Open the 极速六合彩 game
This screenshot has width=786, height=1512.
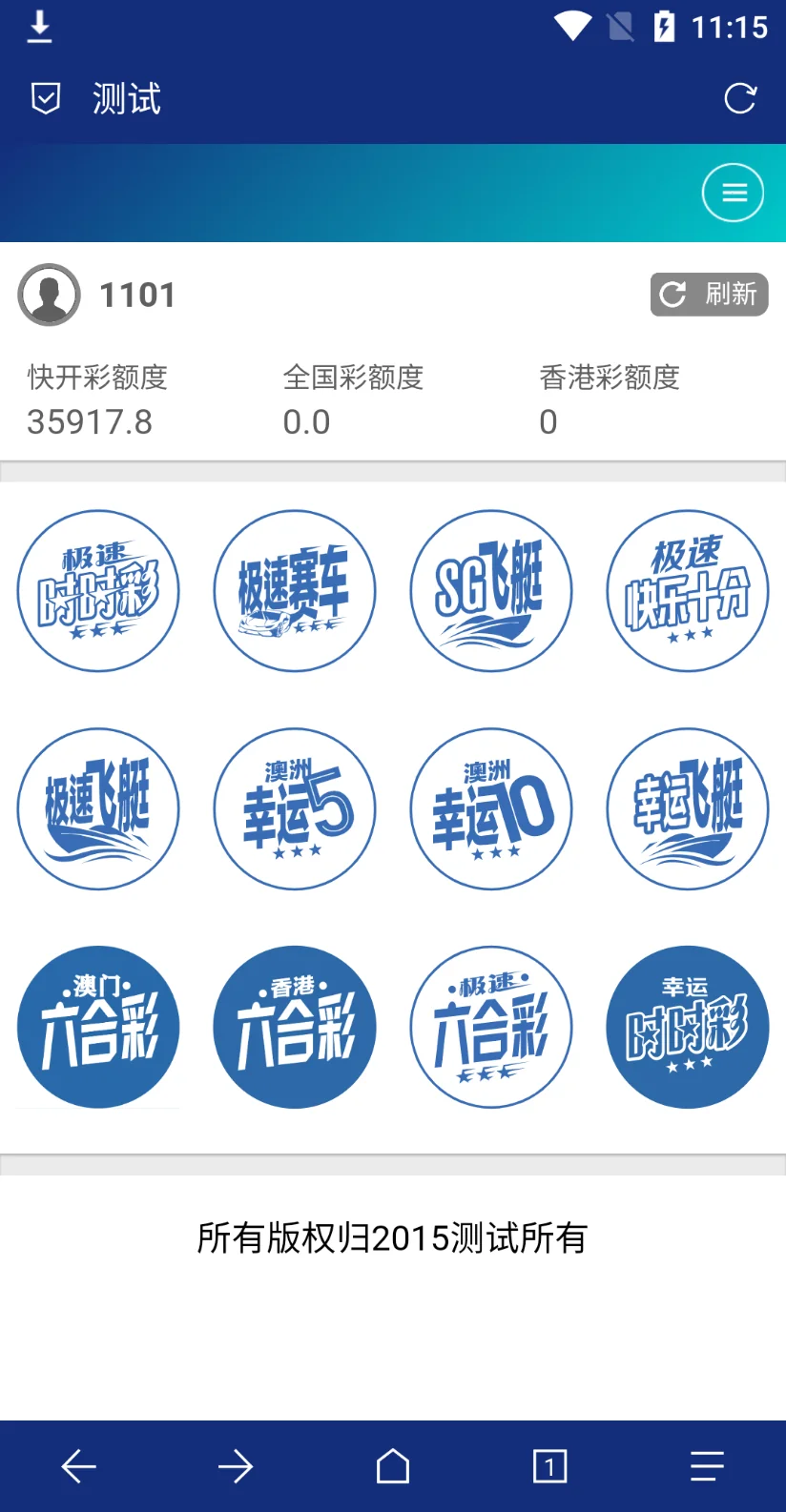point(491,1027)
